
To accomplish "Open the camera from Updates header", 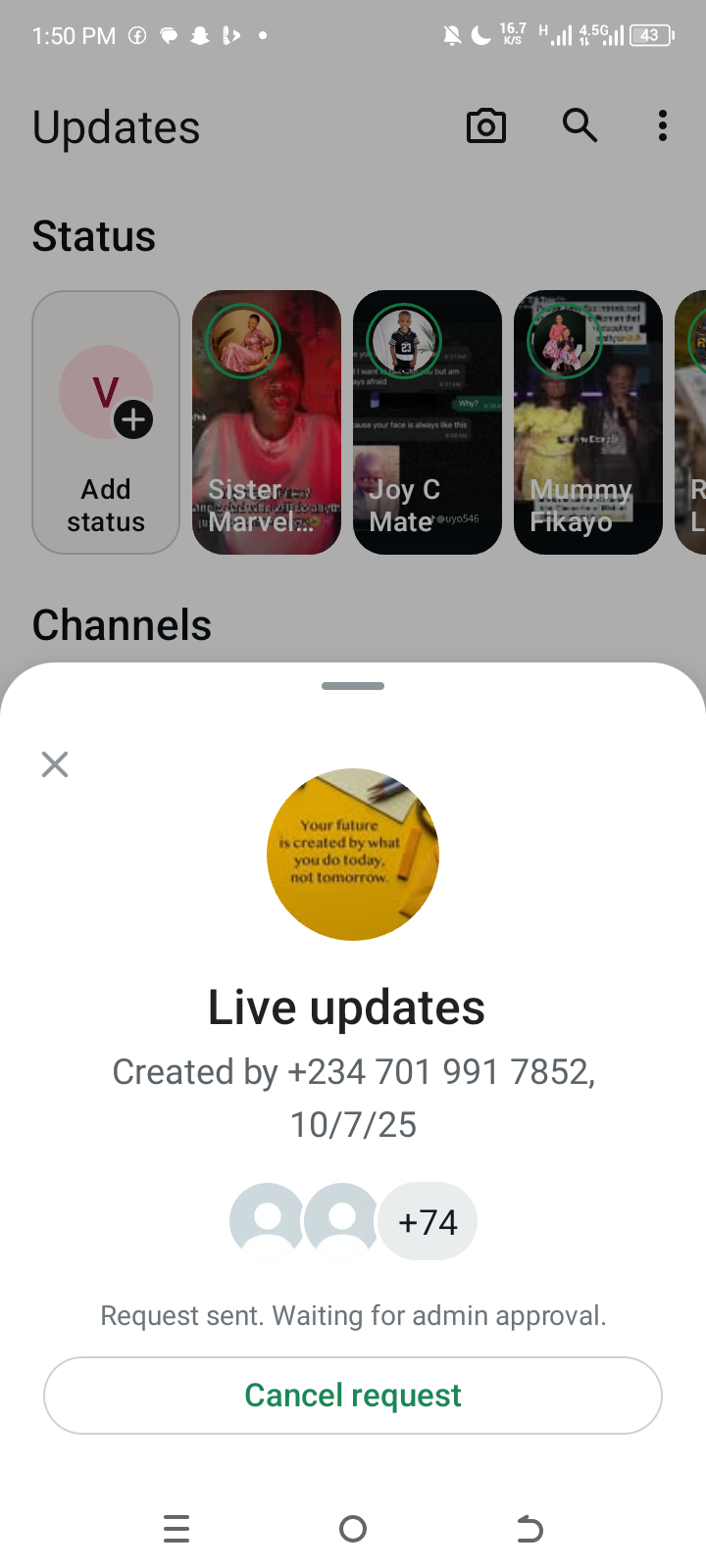I will coord(486,126).
